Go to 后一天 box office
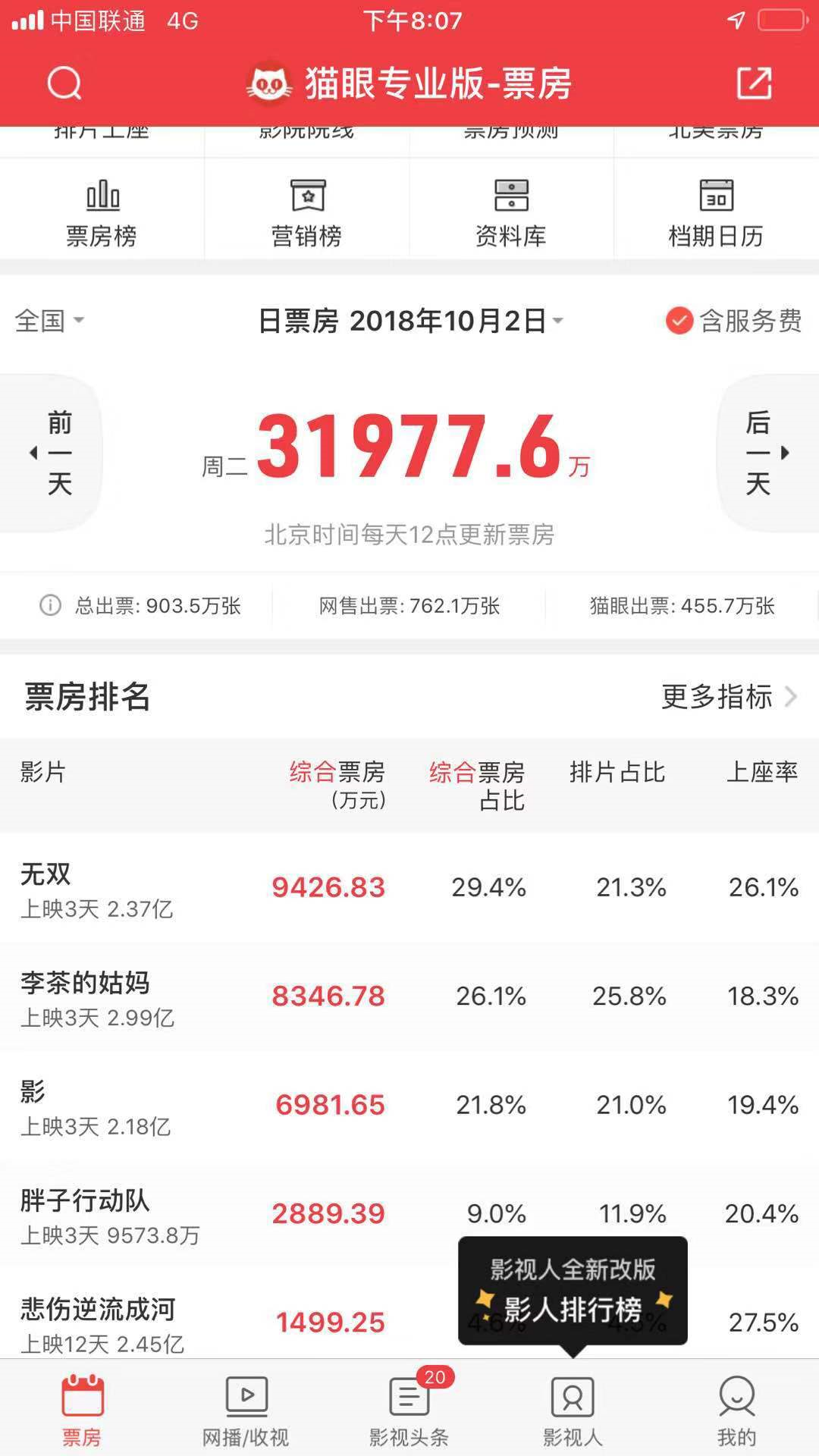819x1456 pixels. tap(764, 453)
